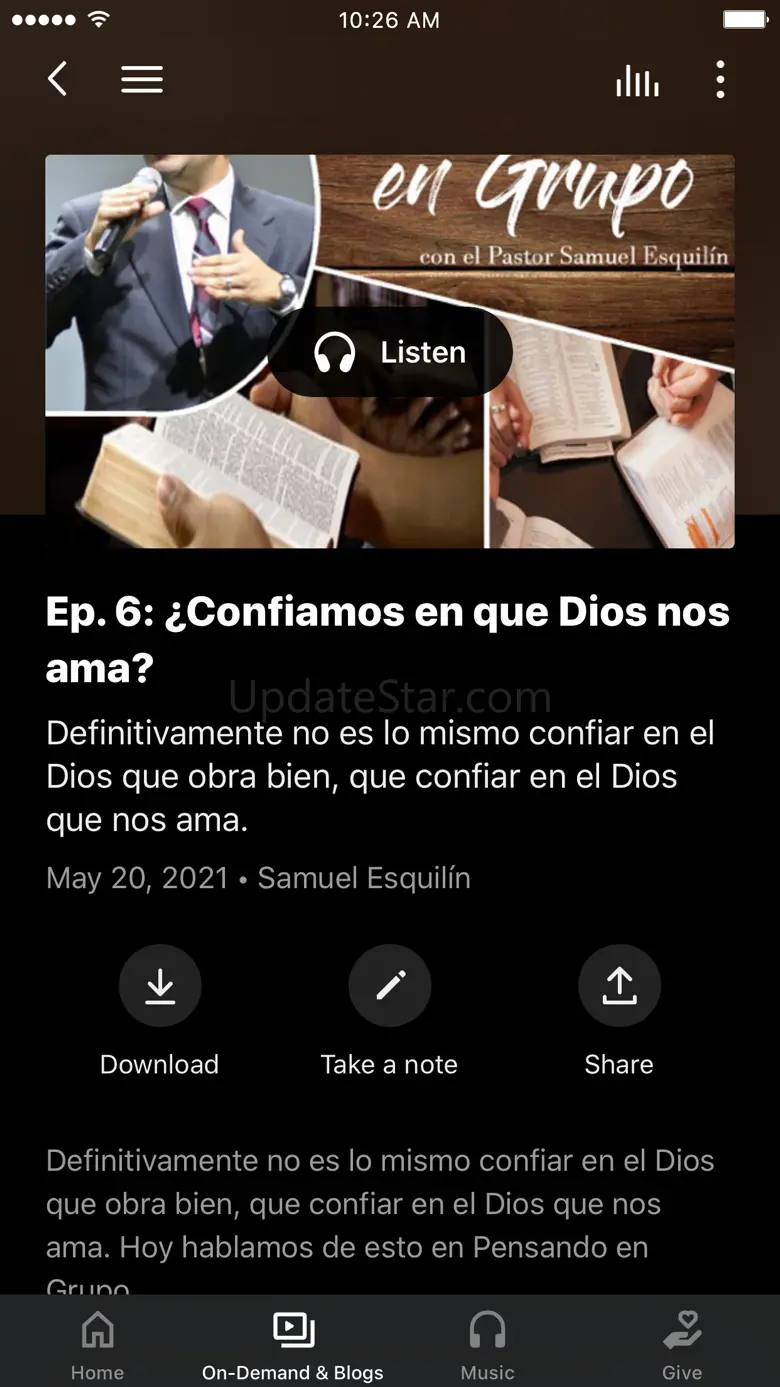Image resolution: width=780 pixels, height=1387 pixels.
Task: Go back with the top-left arrow
Action: [58, 79]
